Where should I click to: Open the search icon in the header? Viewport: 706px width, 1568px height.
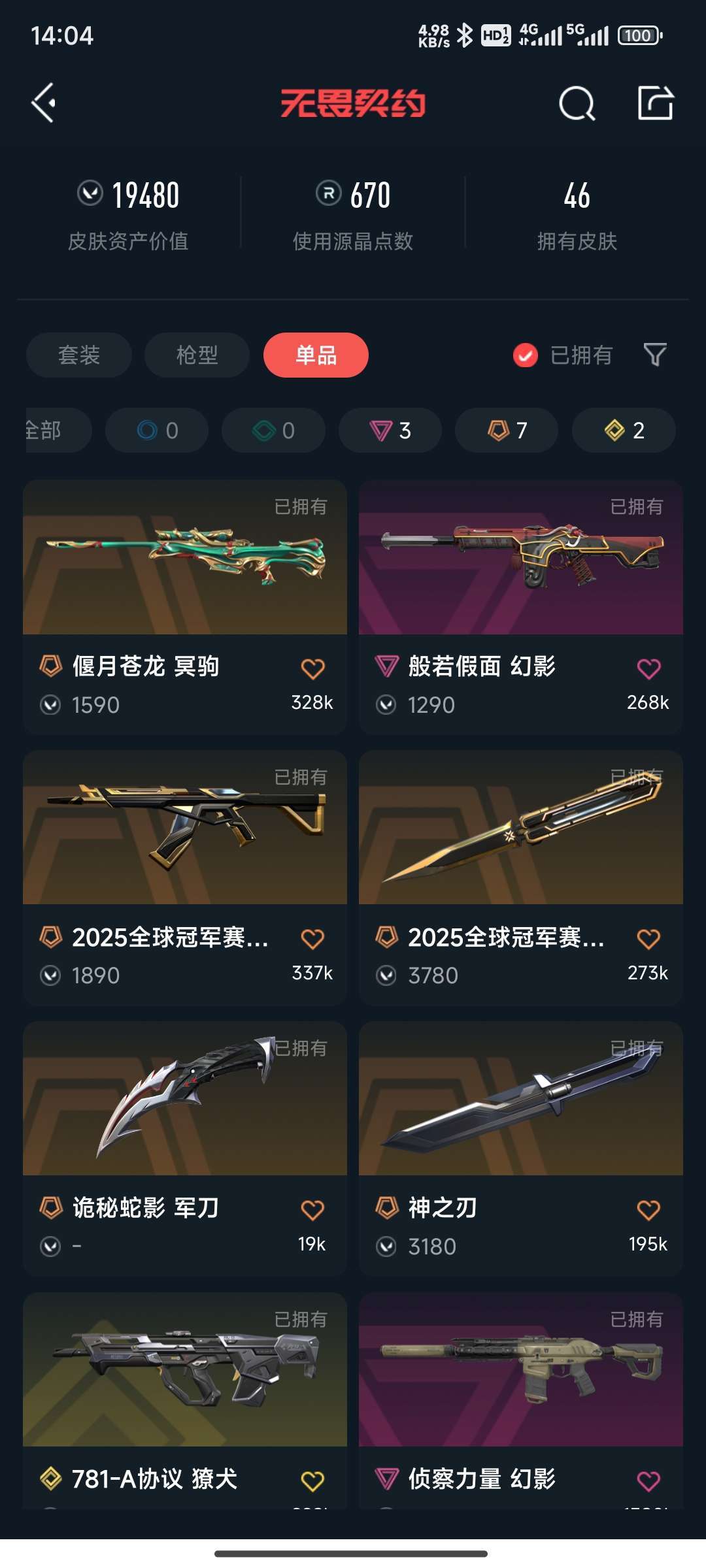click(577, 103)
